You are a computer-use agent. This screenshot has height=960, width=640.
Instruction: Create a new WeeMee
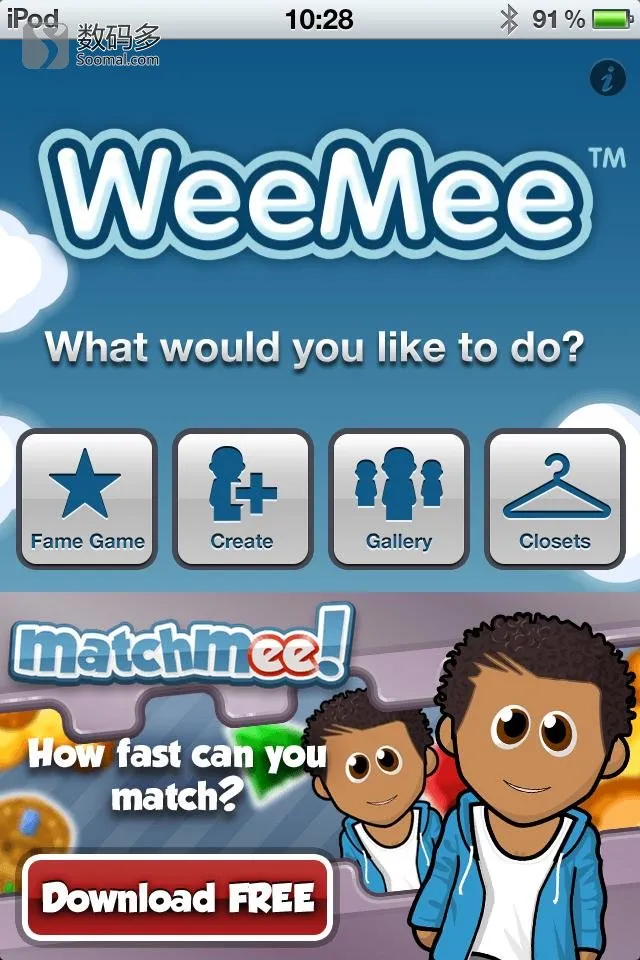click(x=243, y=499)
